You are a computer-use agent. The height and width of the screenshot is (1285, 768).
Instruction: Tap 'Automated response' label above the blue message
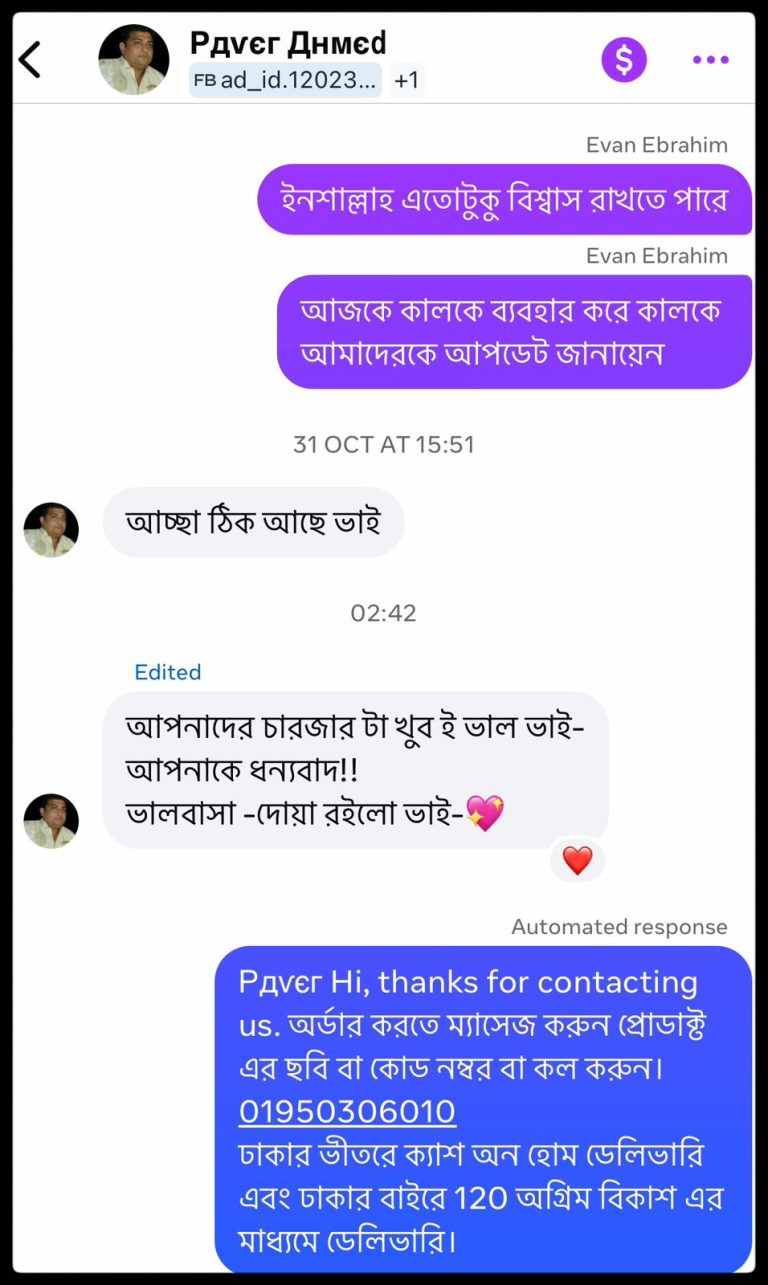click(618, 926)
